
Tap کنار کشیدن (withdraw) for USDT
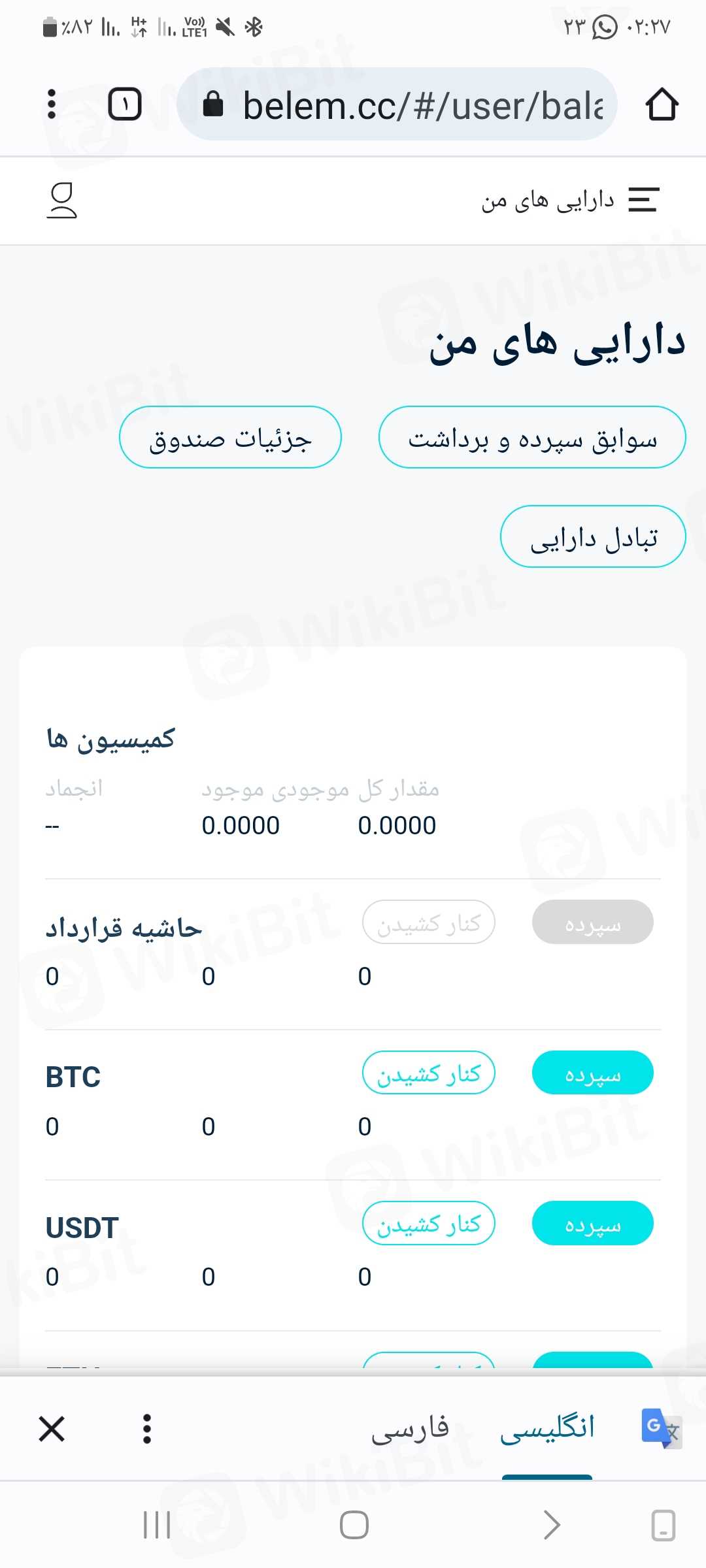pos(429,1223)
